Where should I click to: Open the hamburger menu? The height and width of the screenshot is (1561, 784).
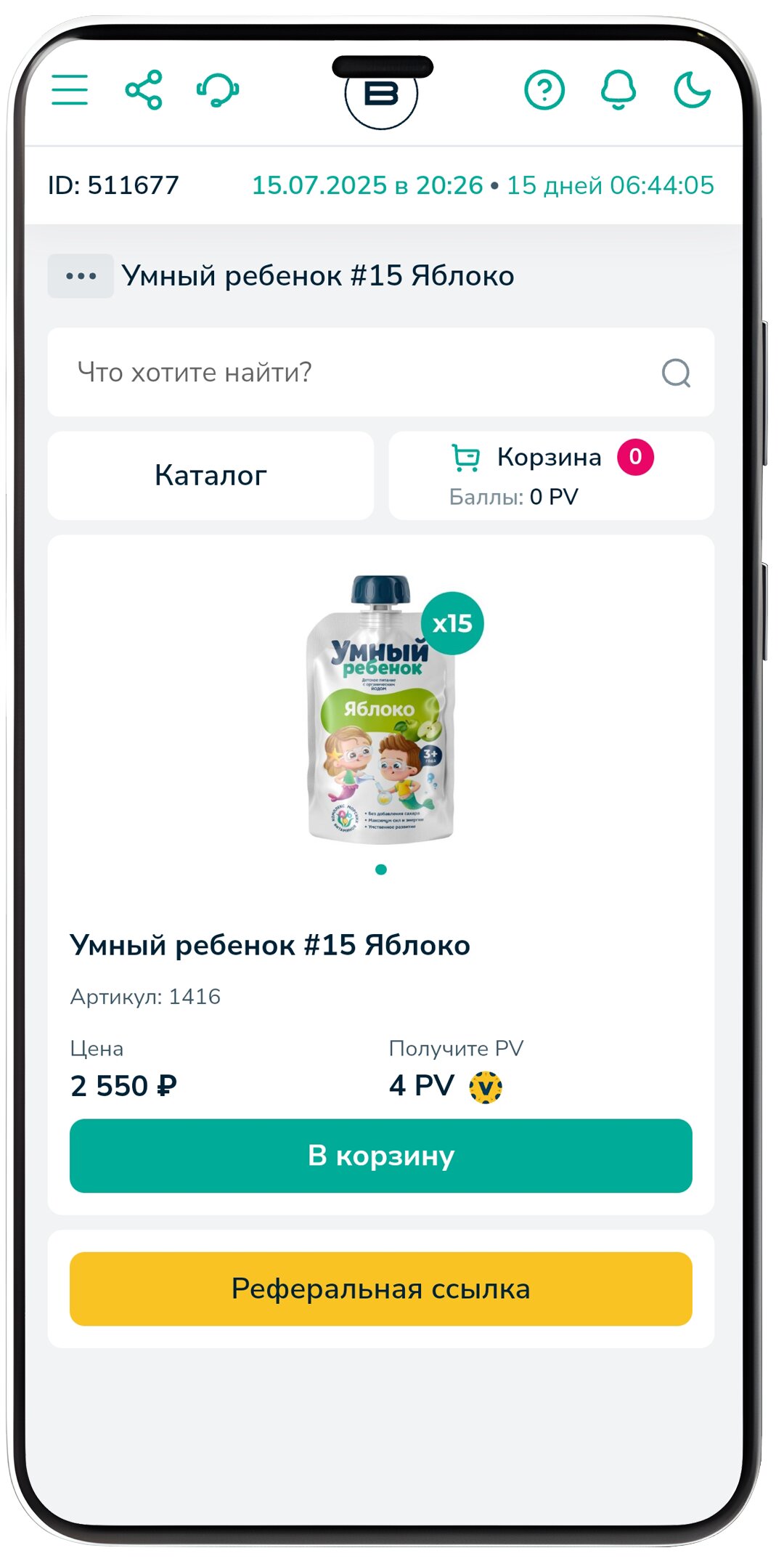[x=70, y=90]
